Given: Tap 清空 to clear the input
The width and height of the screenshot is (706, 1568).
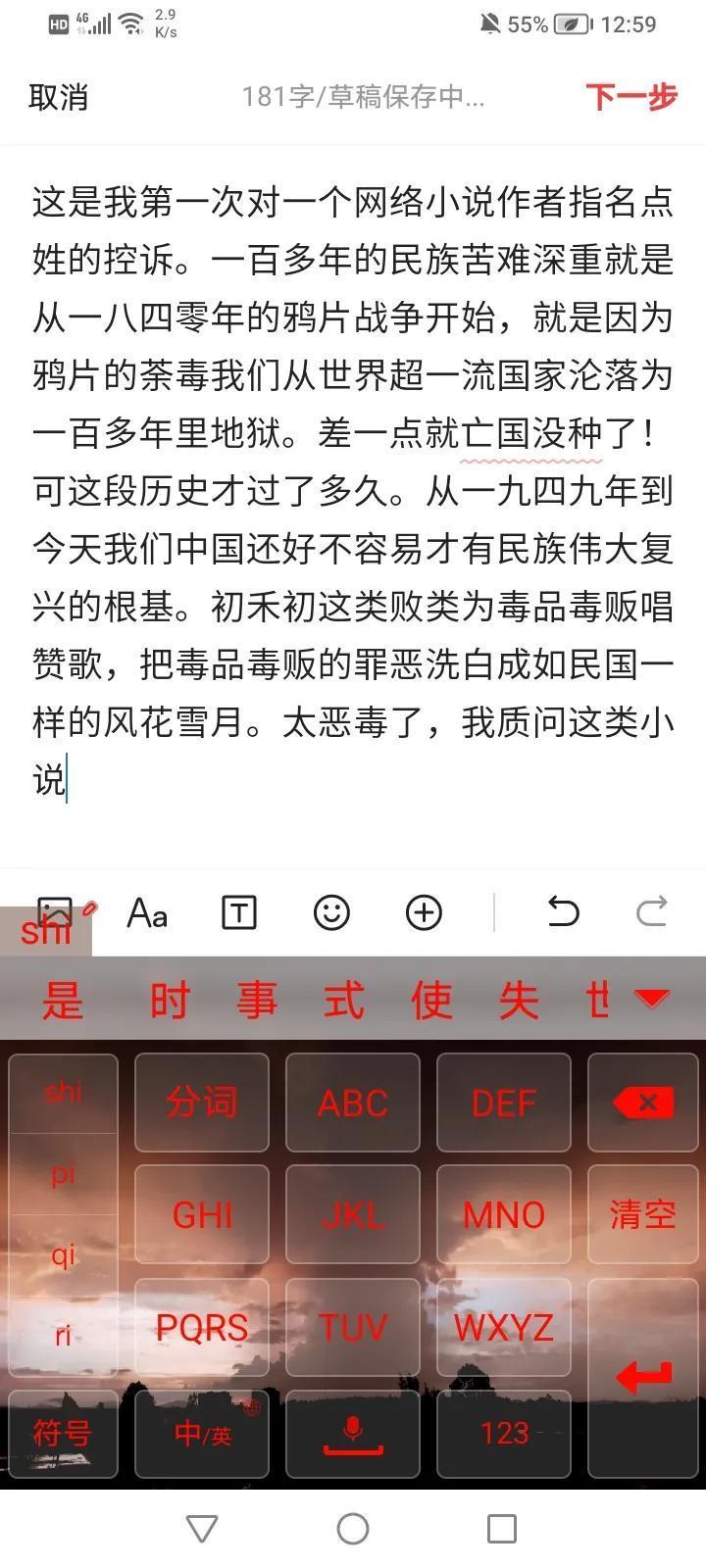Looking at the screenshot, I should click(x=644, y=1215).
